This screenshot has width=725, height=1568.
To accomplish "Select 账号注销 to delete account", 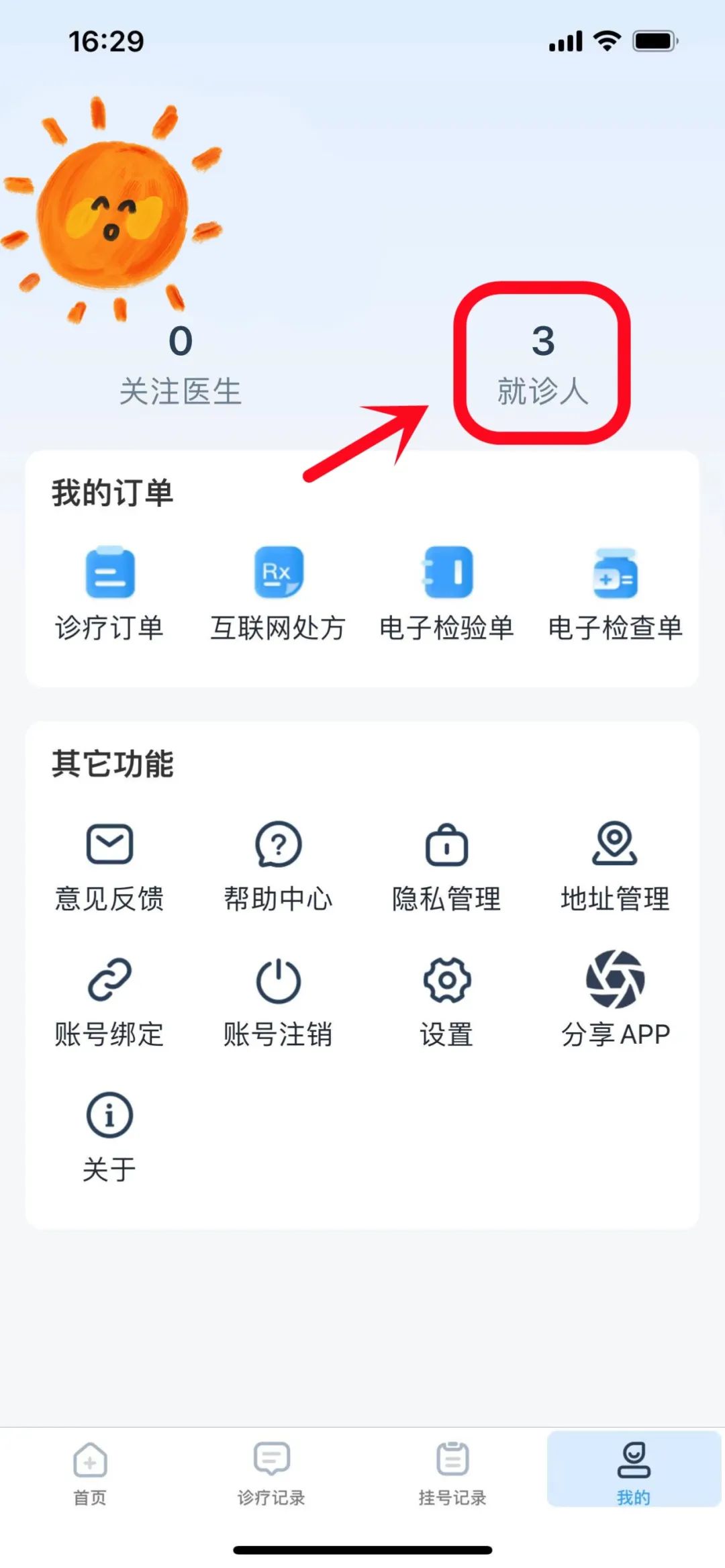I will [x=278, y=1001].
